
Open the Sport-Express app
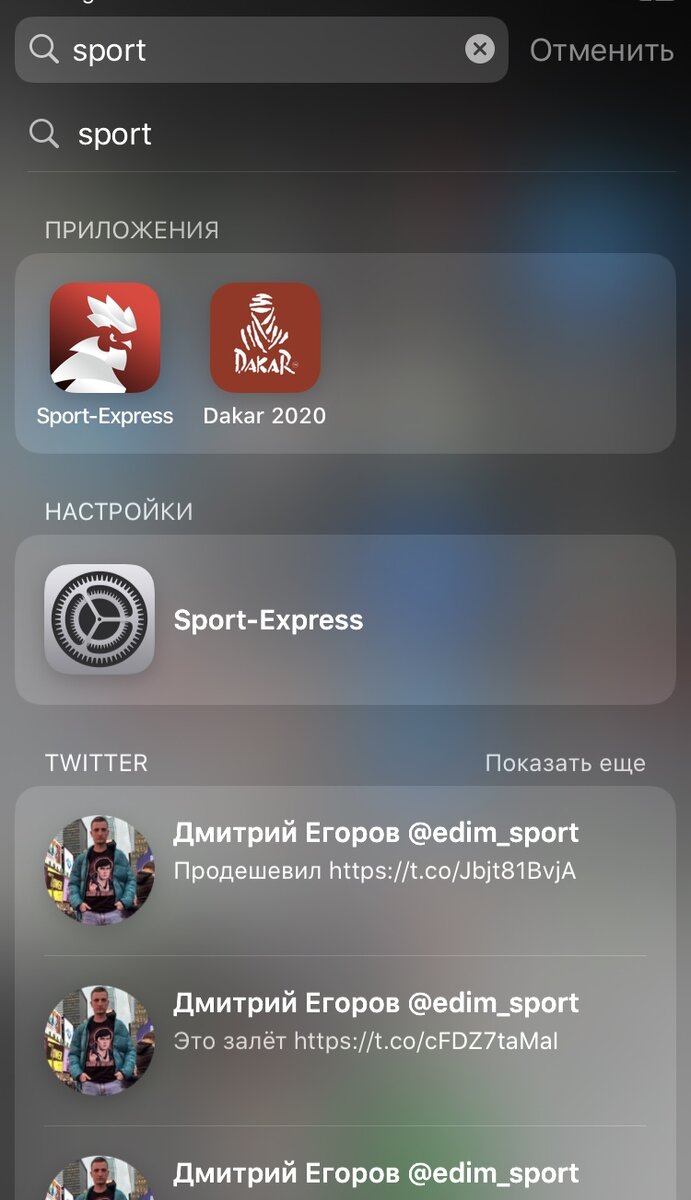(105, 338)
